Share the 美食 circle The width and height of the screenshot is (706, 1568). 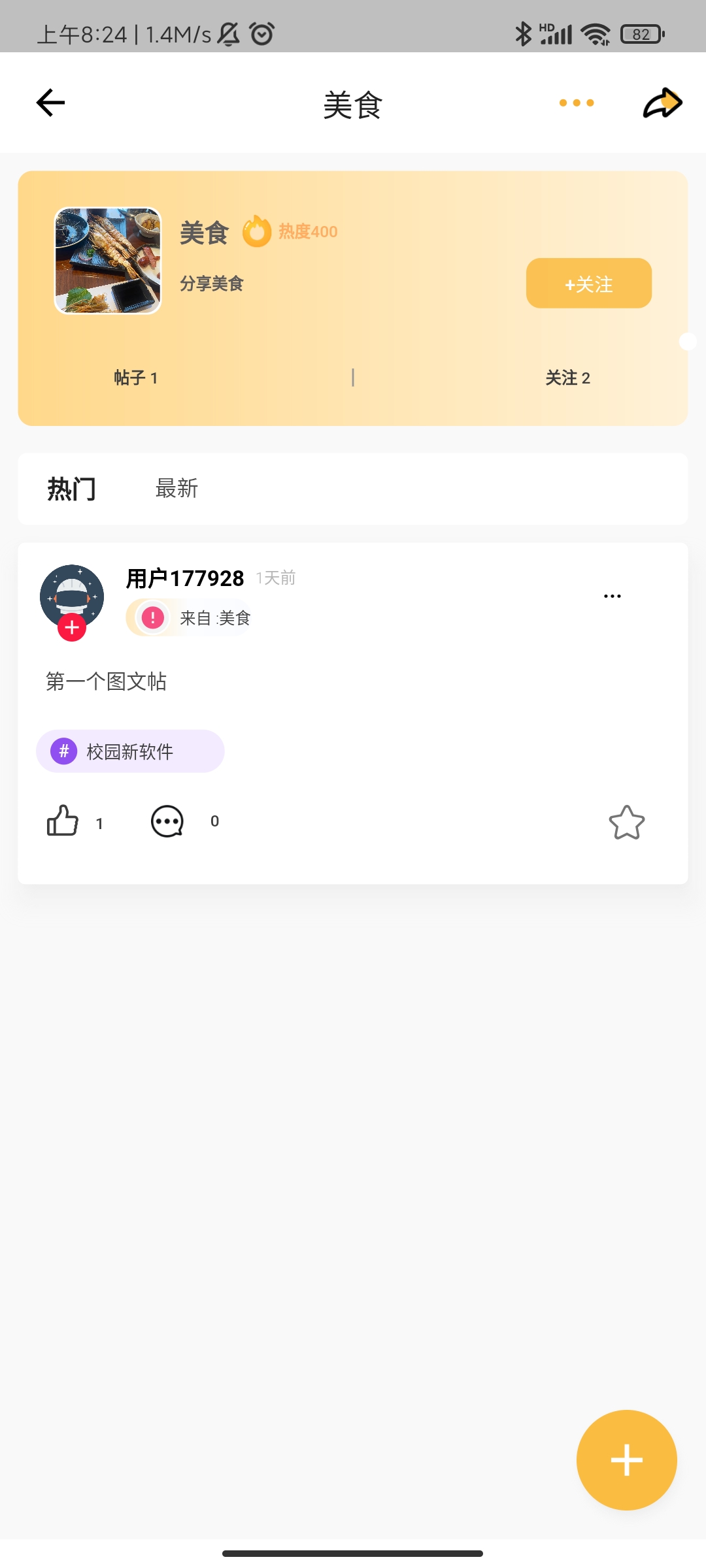click(x=662, y=103)
